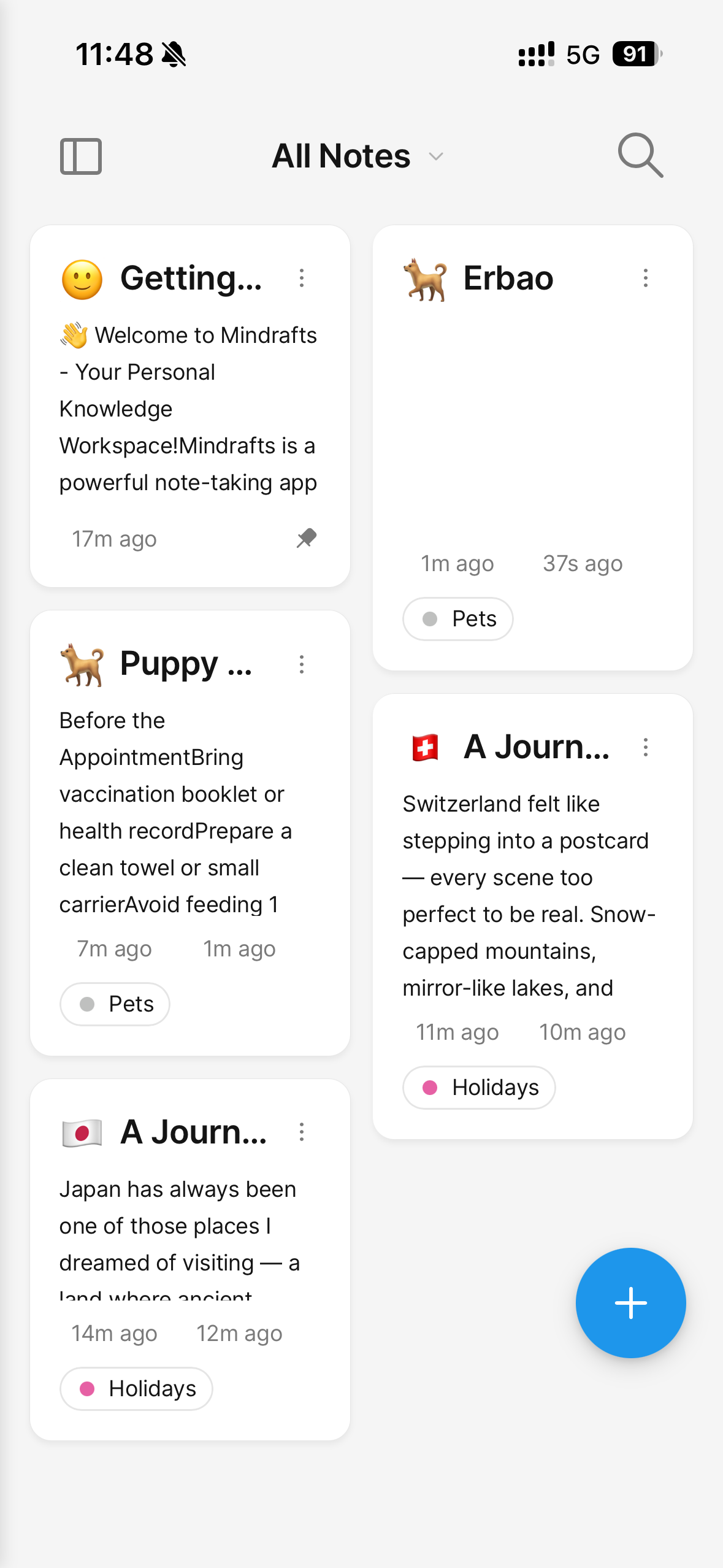Image resolution: width=723 pixels, height=1568 pixels.
Task: Create a new note with the plus button
Action: click(x=630, y=1302)
